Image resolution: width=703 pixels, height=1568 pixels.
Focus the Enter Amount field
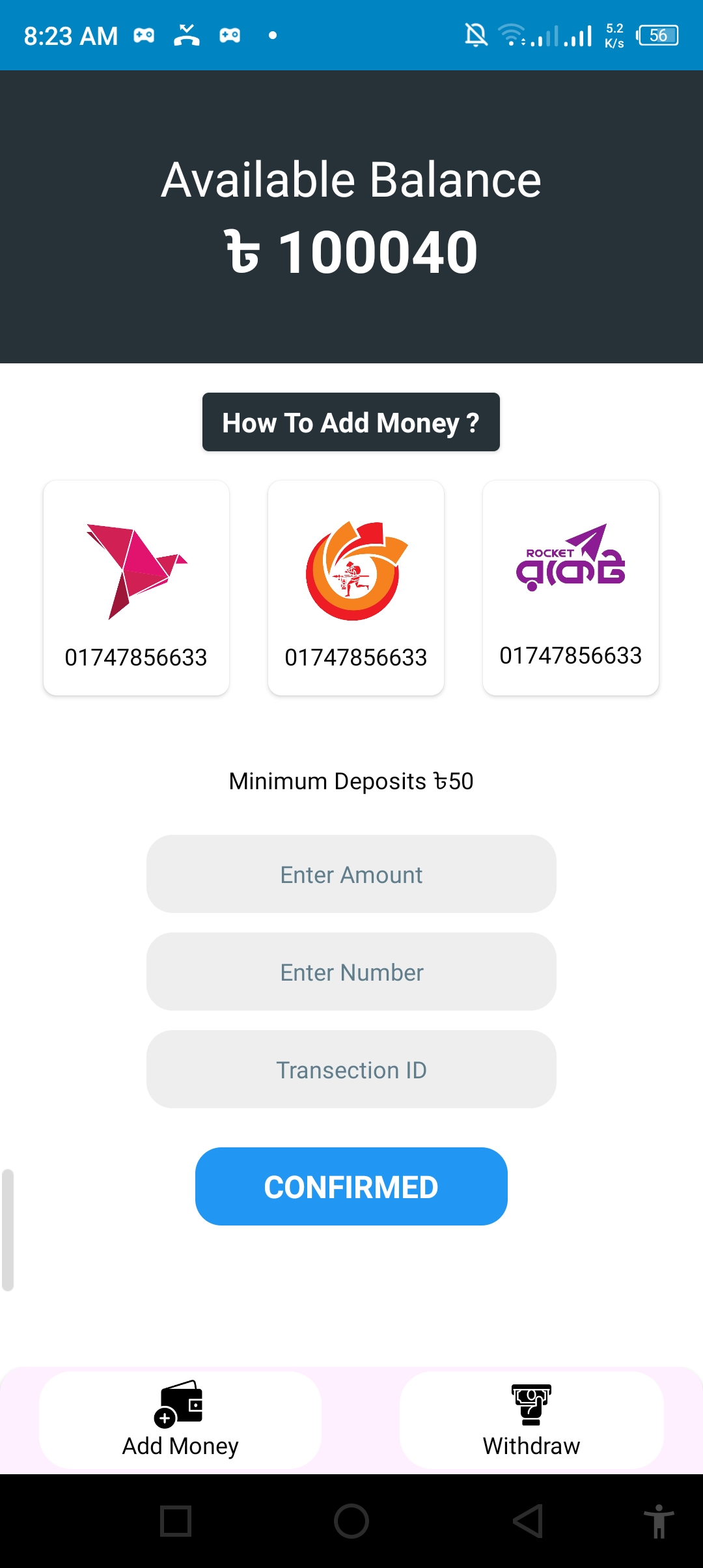pos(351,874)
